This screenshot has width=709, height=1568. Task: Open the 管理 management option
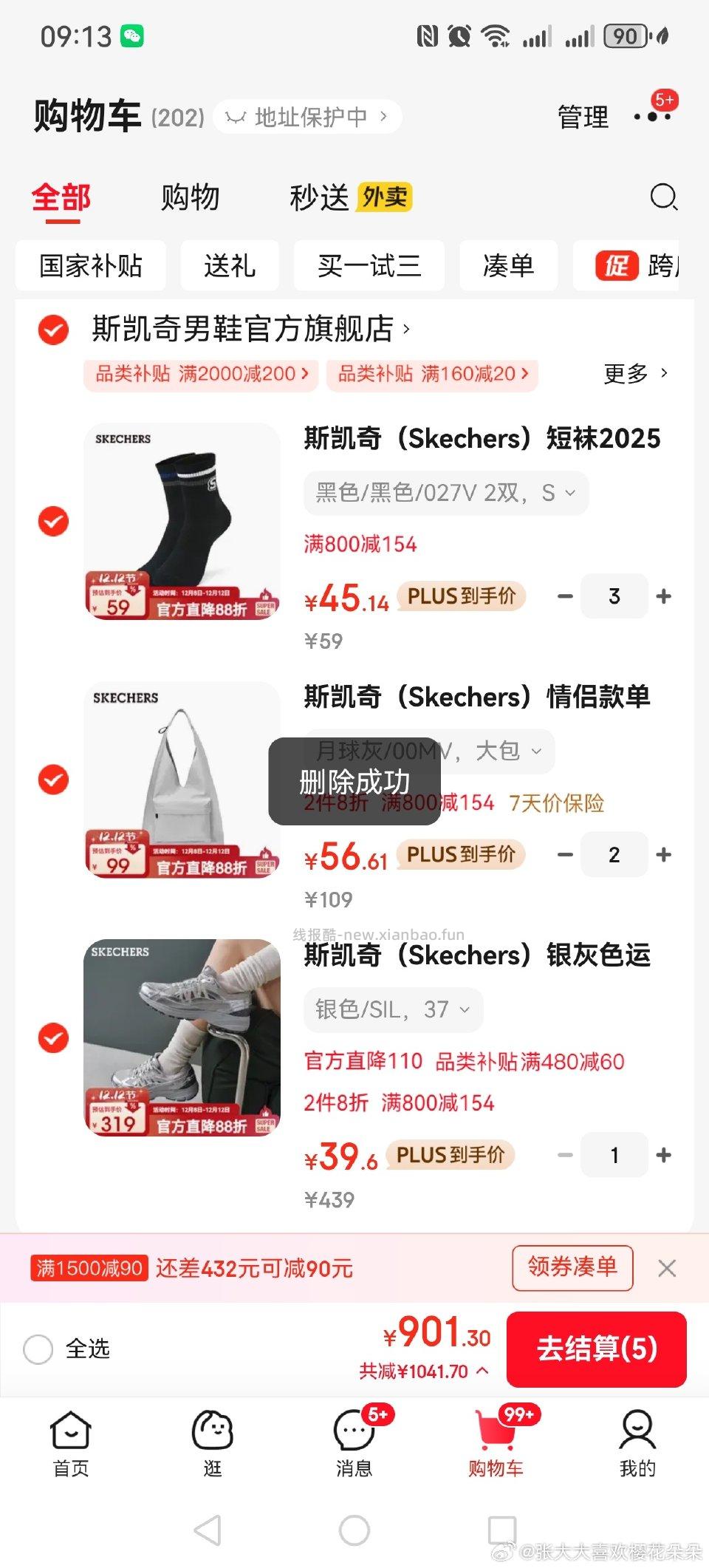coord(583,116)
